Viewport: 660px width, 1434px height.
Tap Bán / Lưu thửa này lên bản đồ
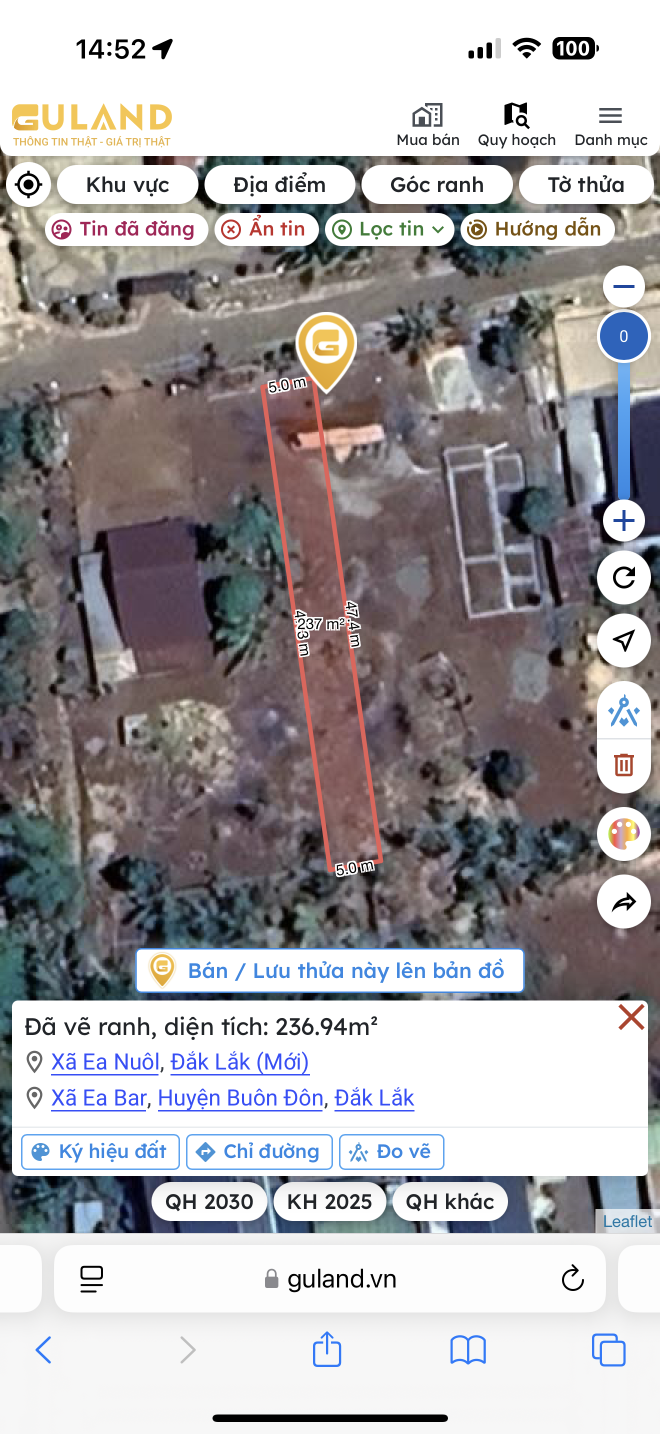pyautogui.click(x=330, y=970)
